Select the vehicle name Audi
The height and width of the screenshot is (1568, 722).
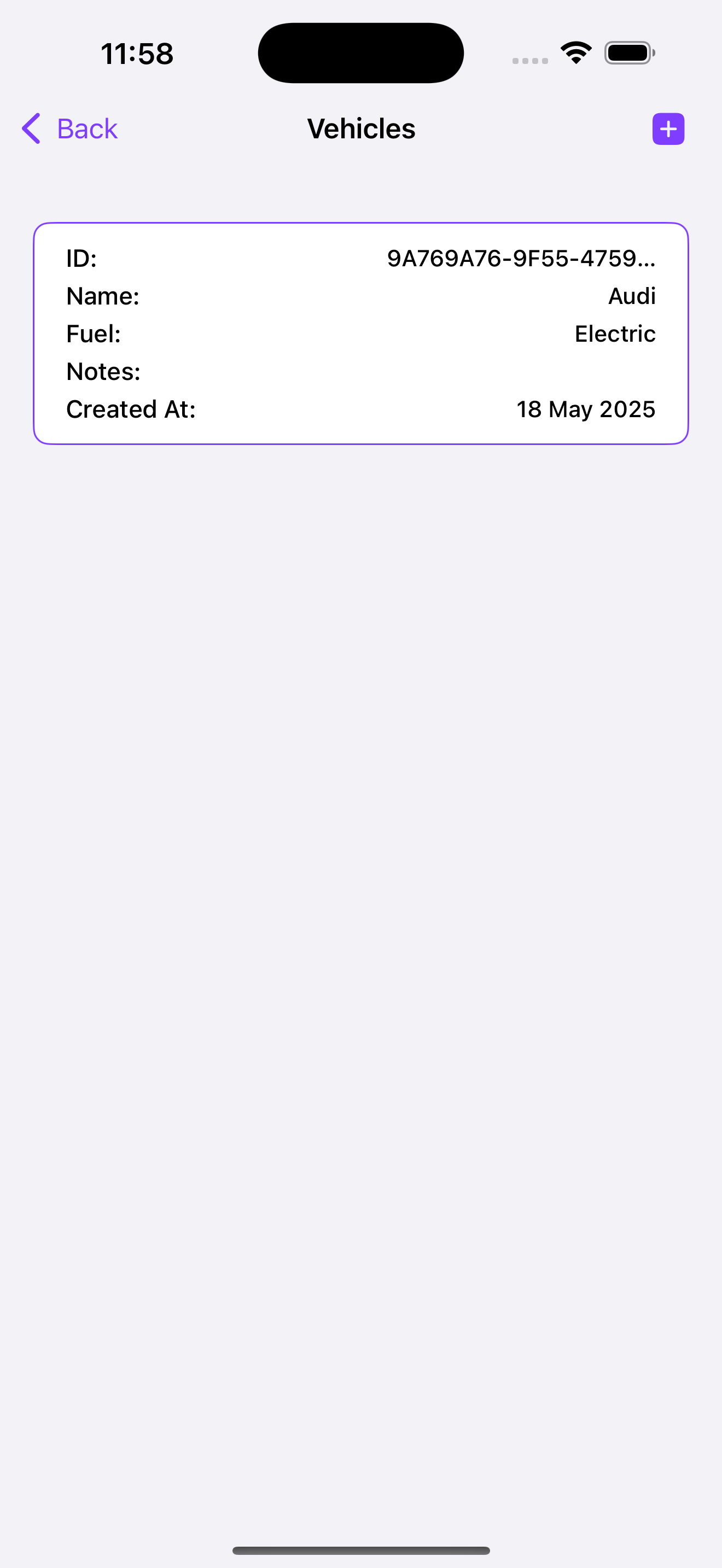pos(632,296)
